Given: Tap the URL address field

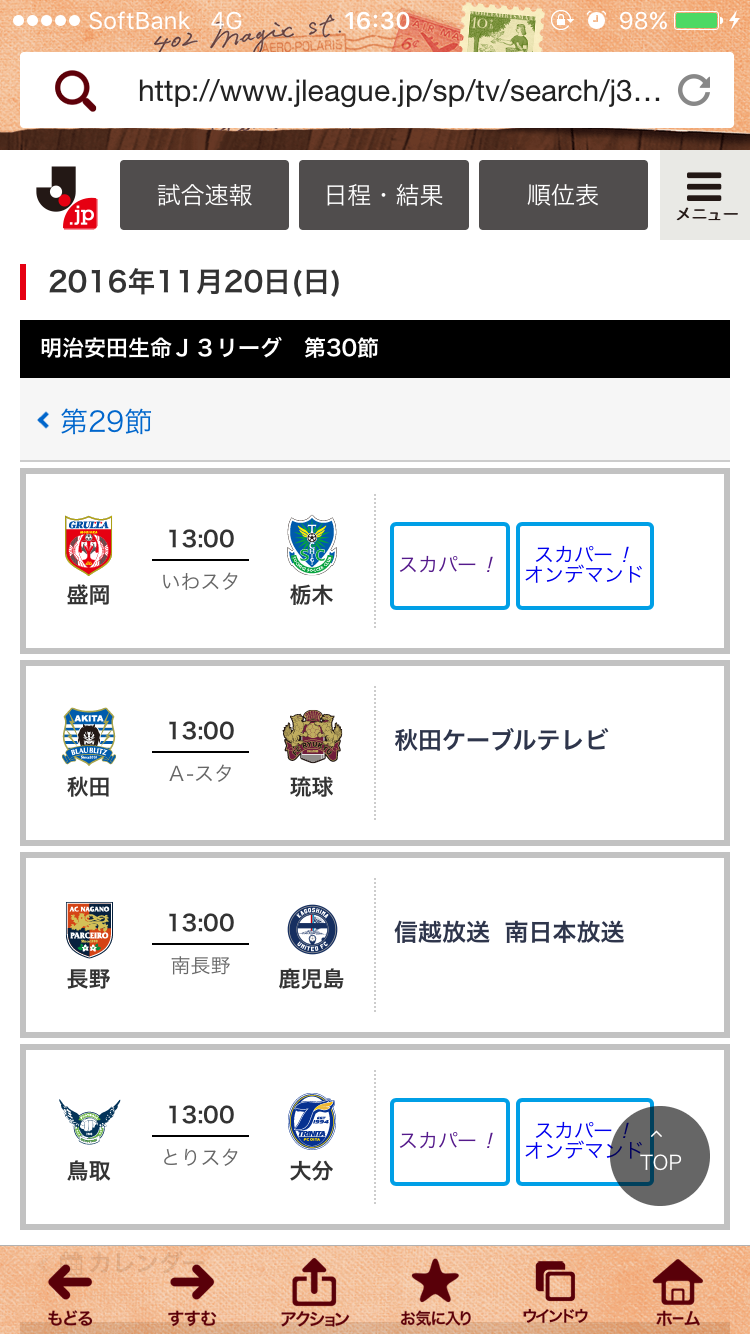Looking at the screenshot, I should tap(398, 92).
